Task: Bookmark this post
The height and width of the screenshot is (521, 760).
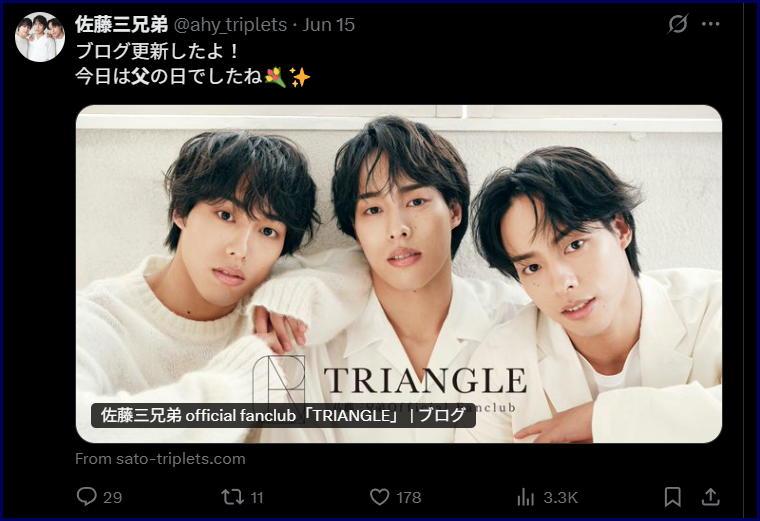Action: coord(673,496)
